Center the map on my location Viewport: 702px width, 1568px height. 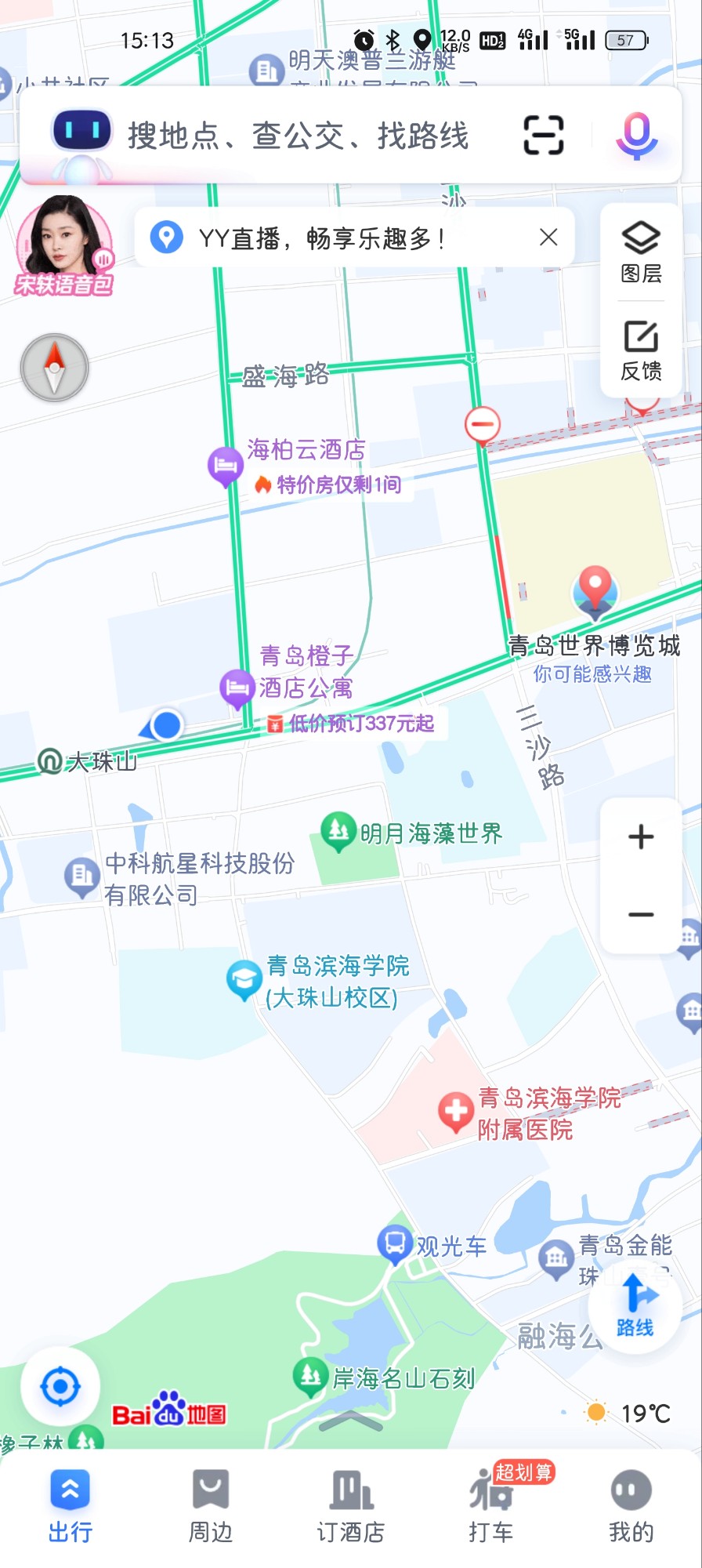click(60, 1386)
